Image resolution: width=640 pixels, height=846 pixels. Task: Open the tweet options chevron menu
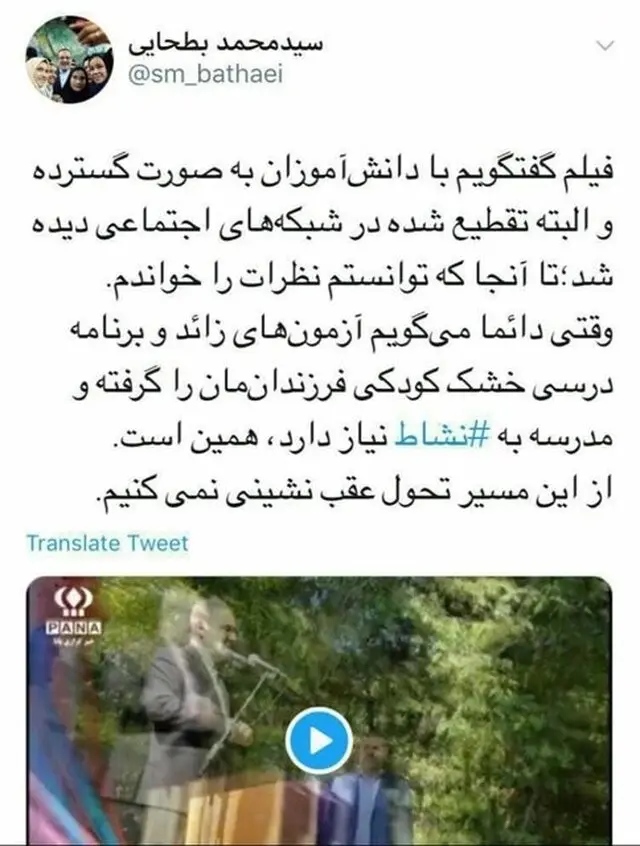click(x=605, y=46)
